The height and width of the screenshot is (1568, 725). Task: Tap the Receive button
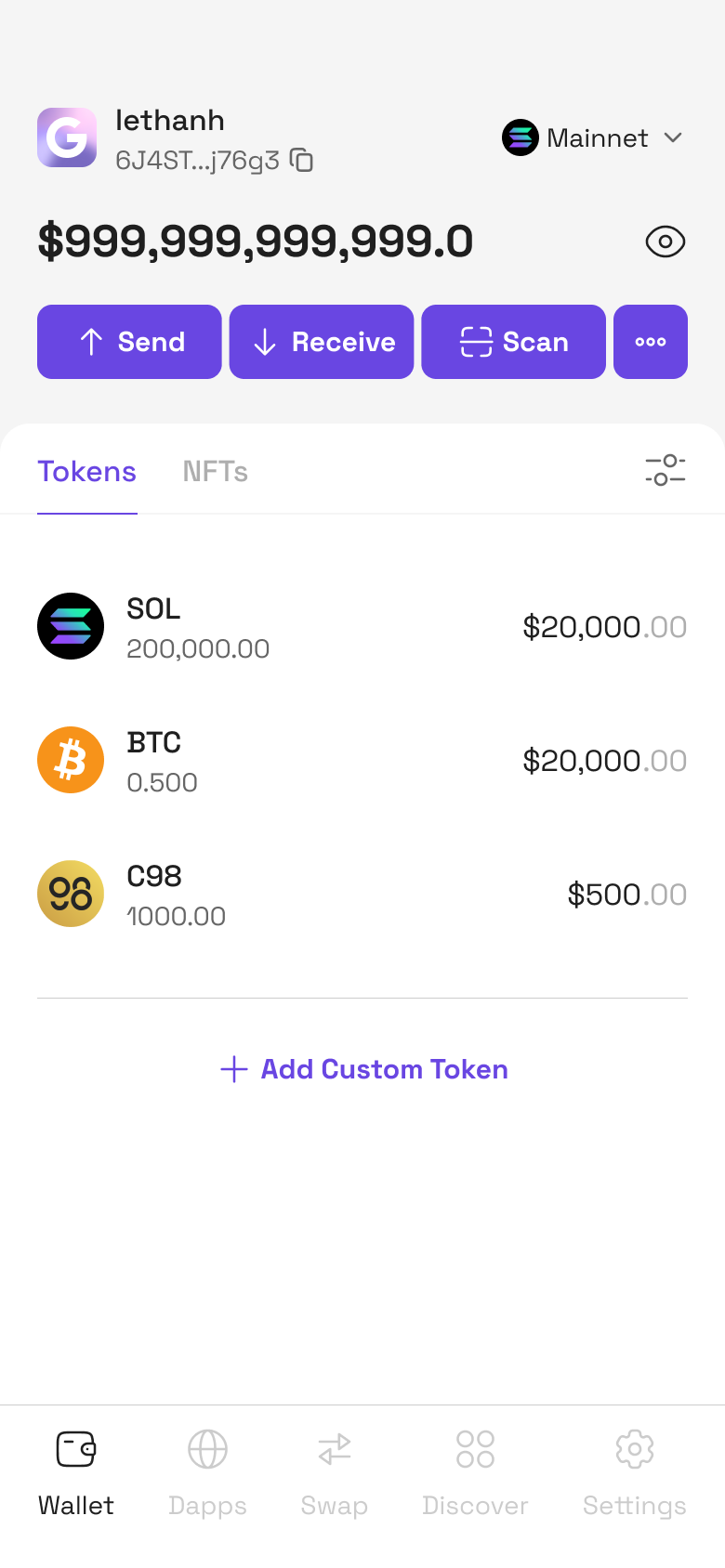(x=322, y=342)
